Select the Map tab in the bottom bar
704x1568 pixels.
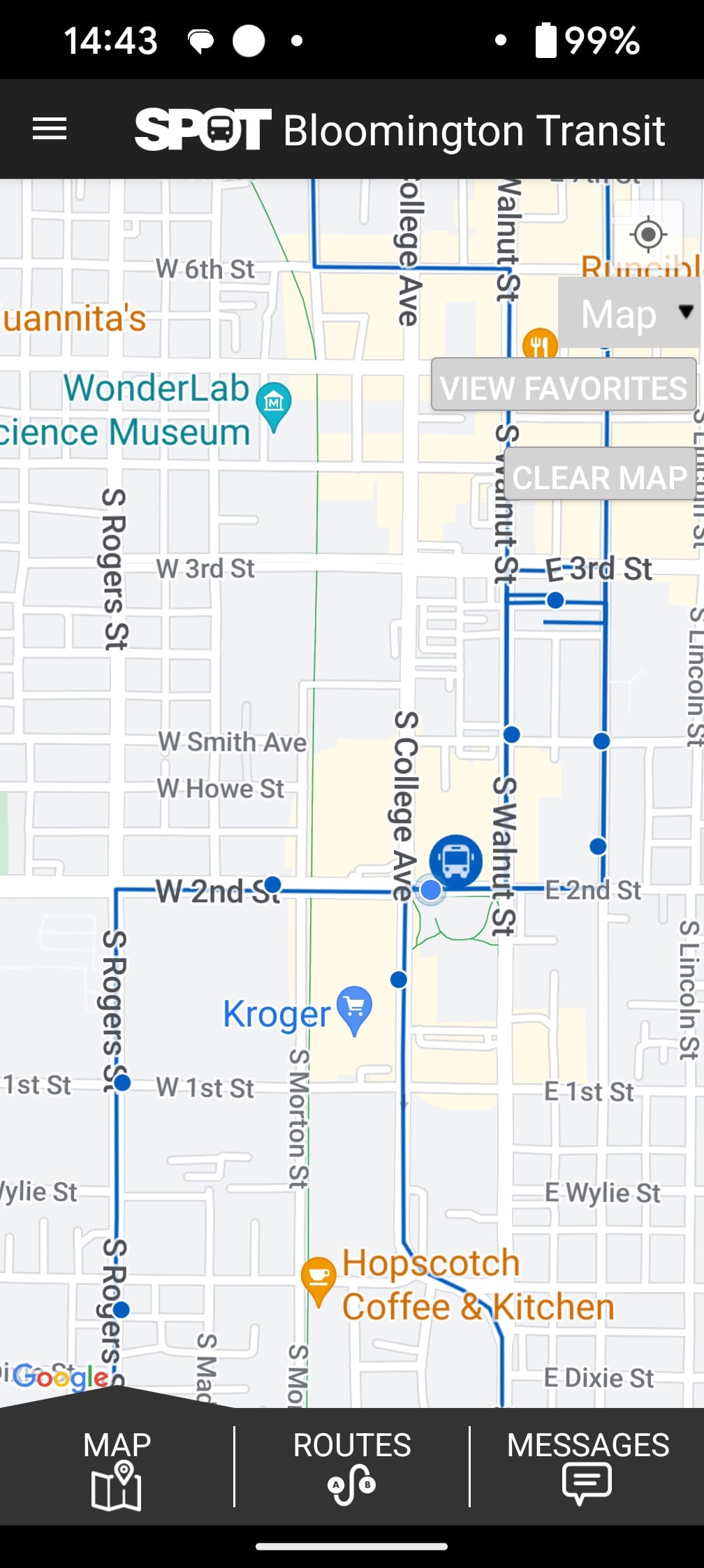coord(117,1466)
